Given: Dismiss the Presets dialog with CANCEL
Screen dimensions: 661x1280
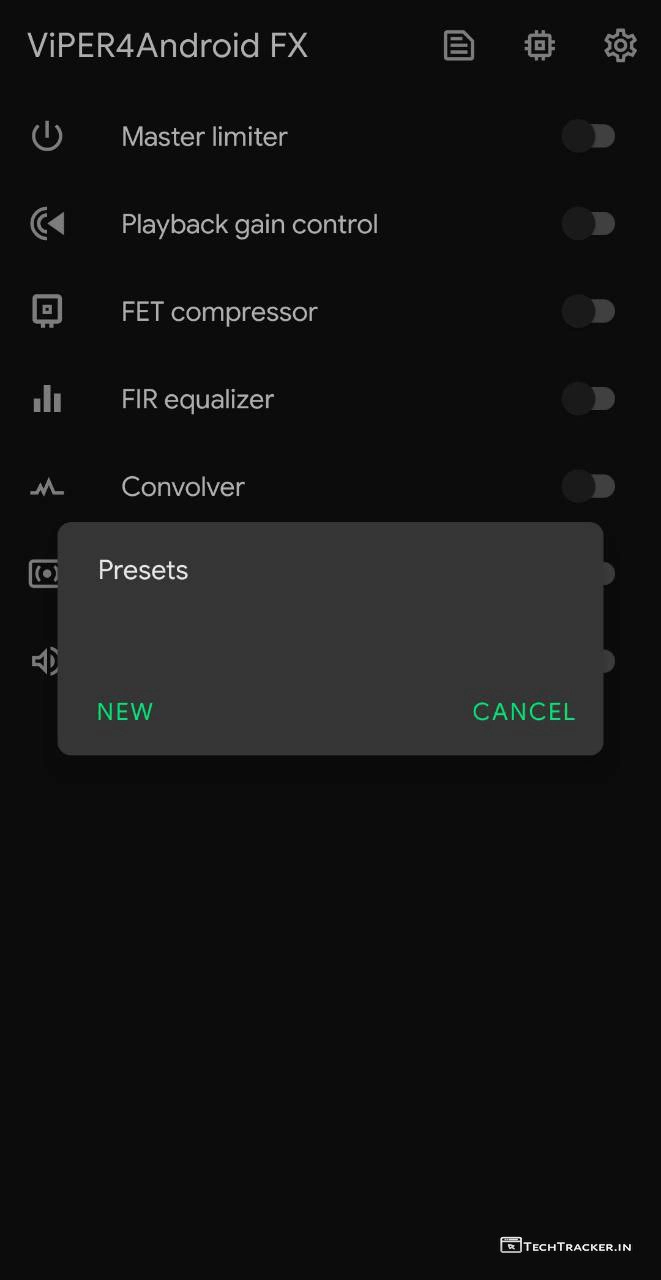Looking at the screenshot, I should (524, 711).
